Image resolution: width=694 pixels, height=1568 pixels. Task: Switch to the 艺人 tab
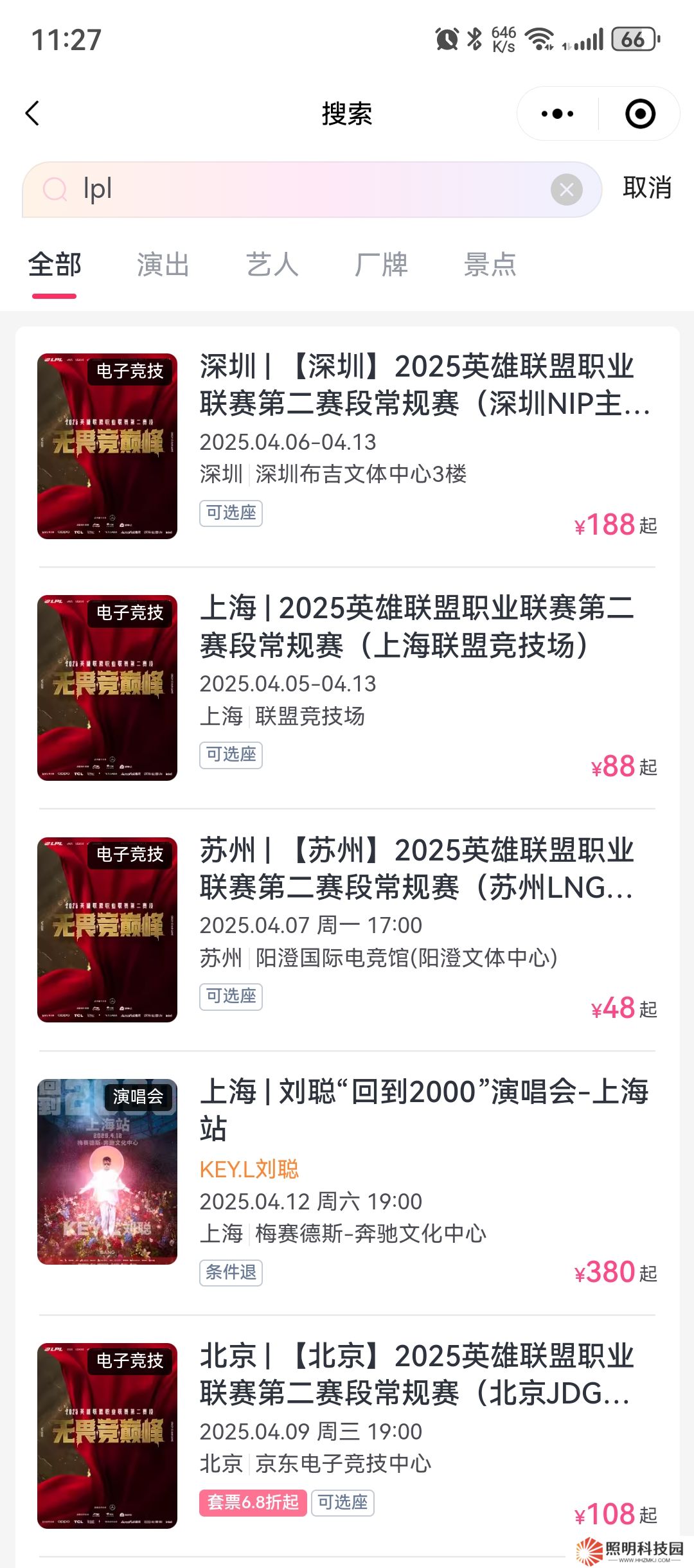point(272,265)
